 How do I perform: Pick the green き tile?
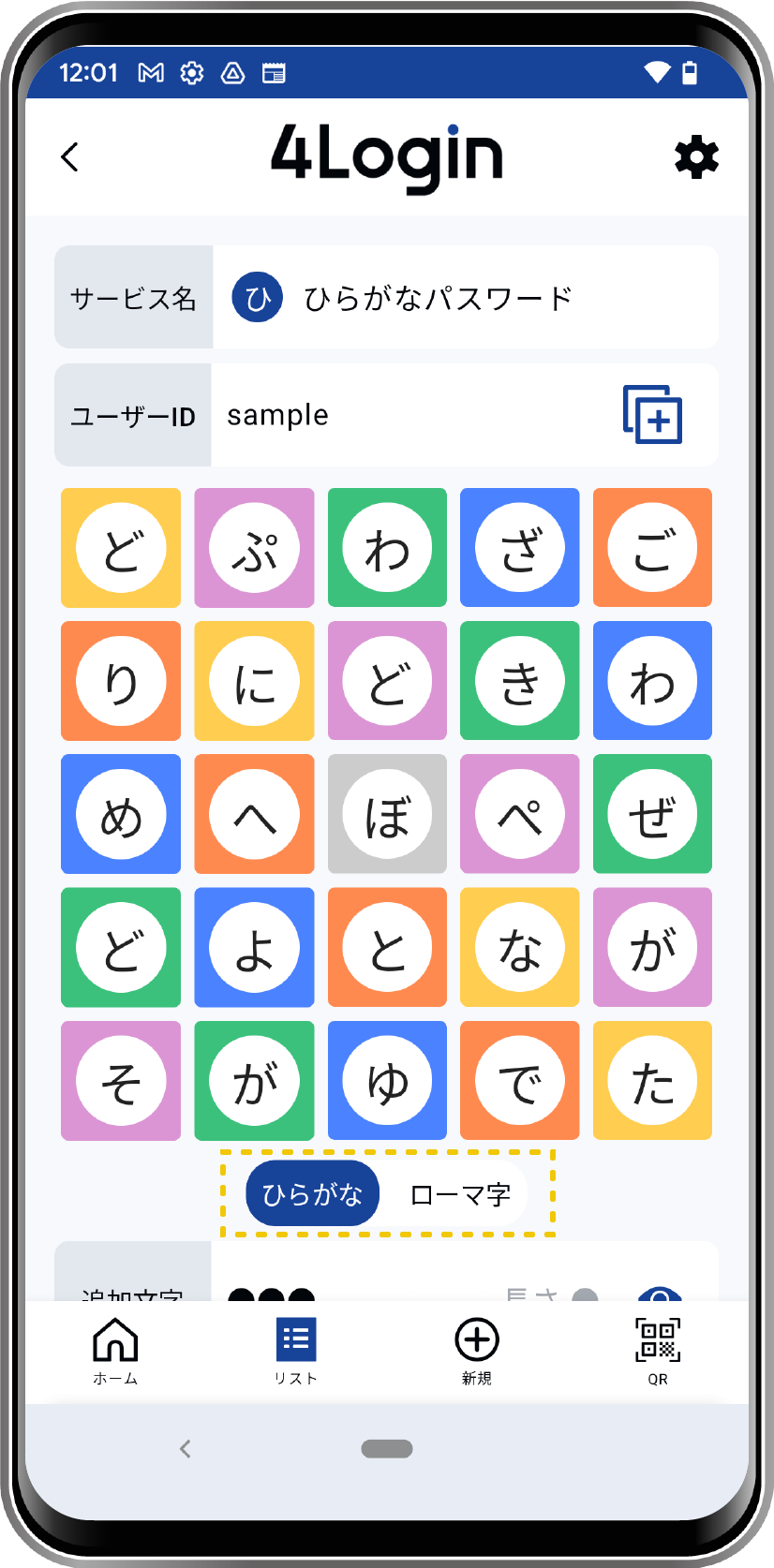pos(520,681)
